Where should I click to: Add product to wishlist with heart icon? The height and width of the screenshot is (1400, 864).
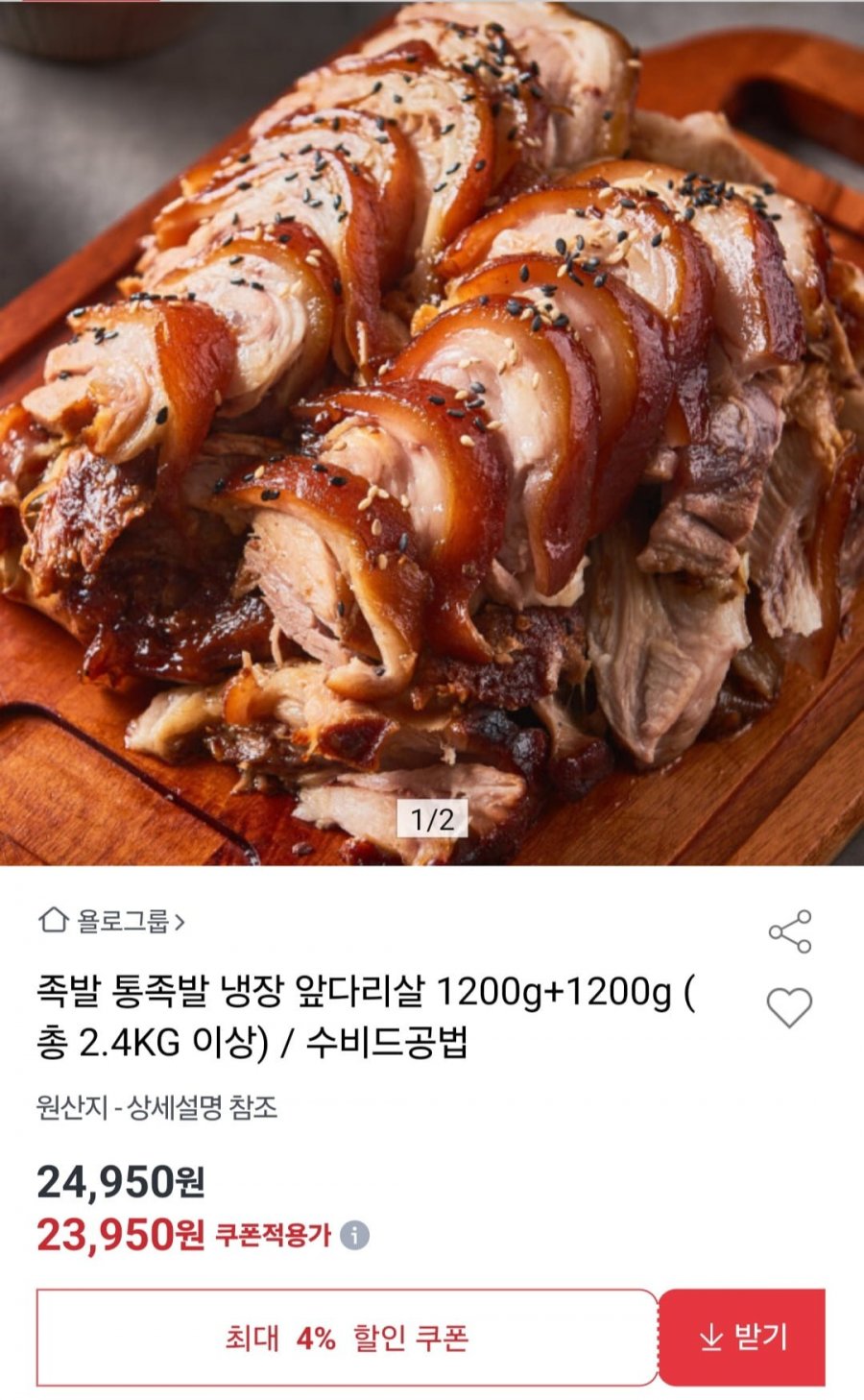pyautogui.click(x=789, y=1007)
